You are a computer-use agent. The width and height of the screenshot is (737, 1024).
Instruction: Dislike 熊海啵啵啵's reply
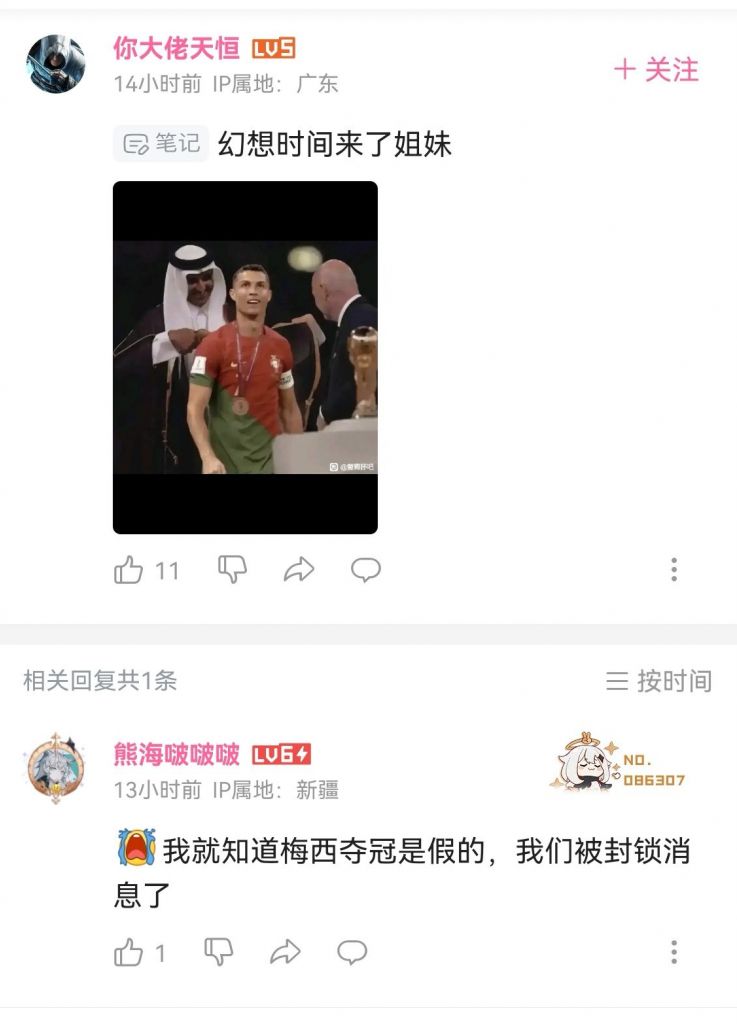tap(218, 954)
